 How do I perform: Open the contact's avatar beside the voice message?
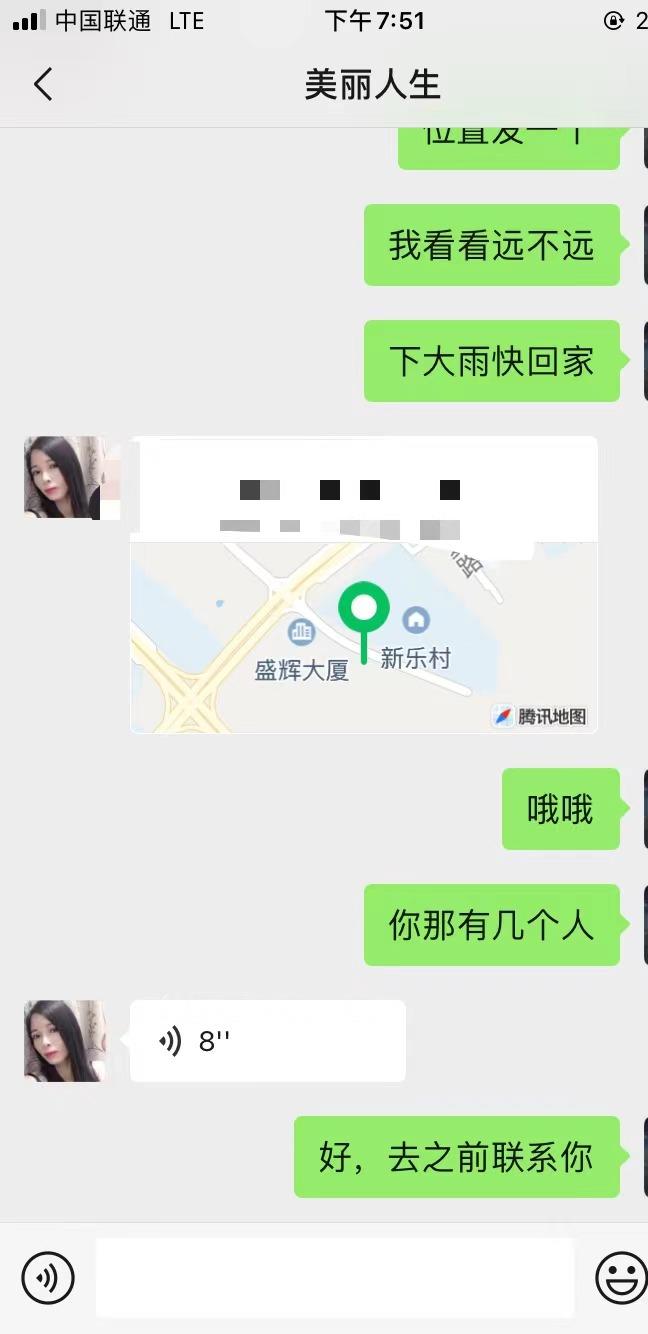coord(65,1041)
